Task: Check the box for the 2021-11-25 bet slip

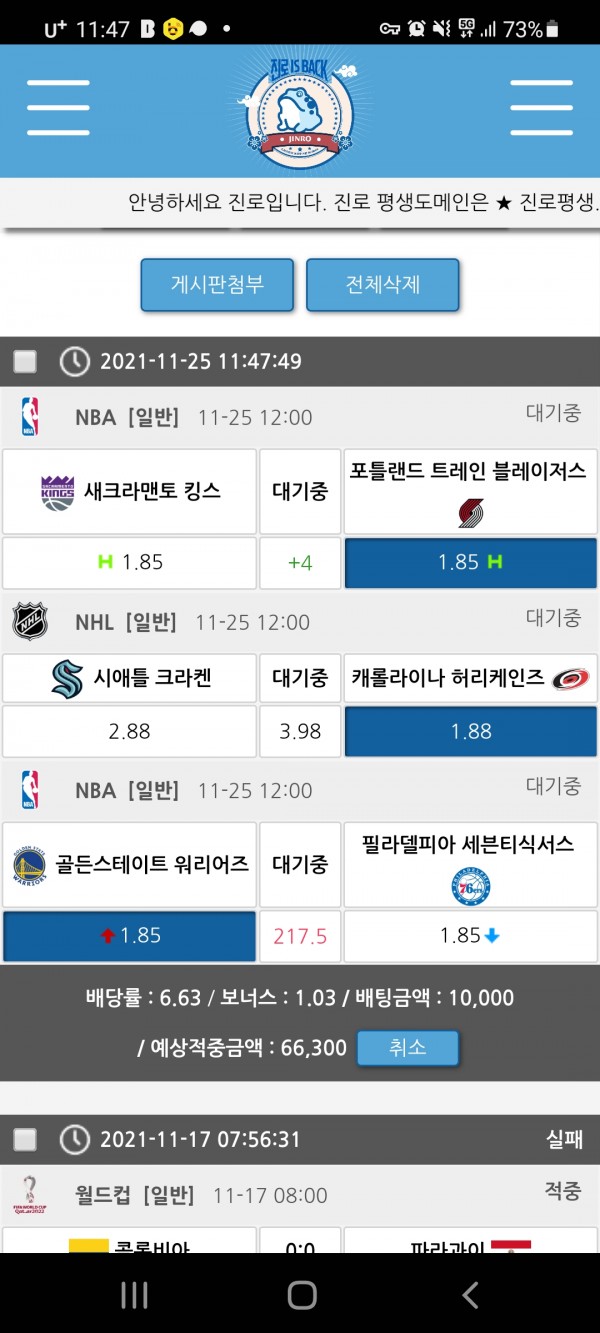Action: click(25, 361)
